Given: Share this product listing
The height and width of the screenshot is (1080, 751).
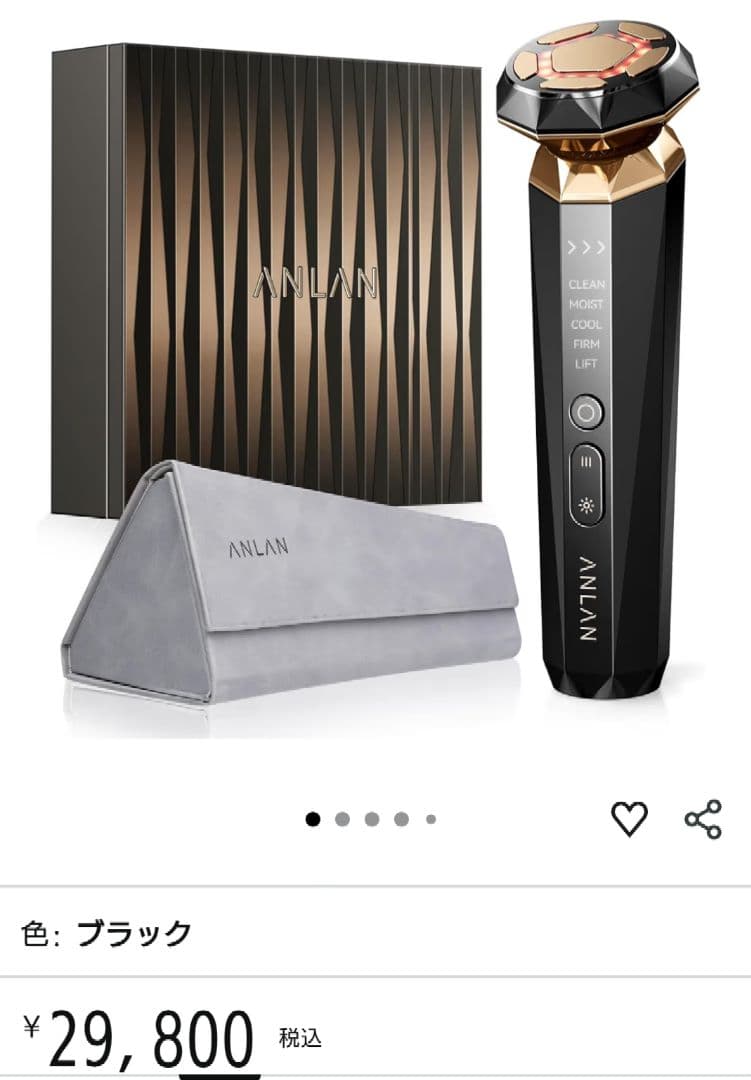Looking at the screenshot, I should (703, 819).
